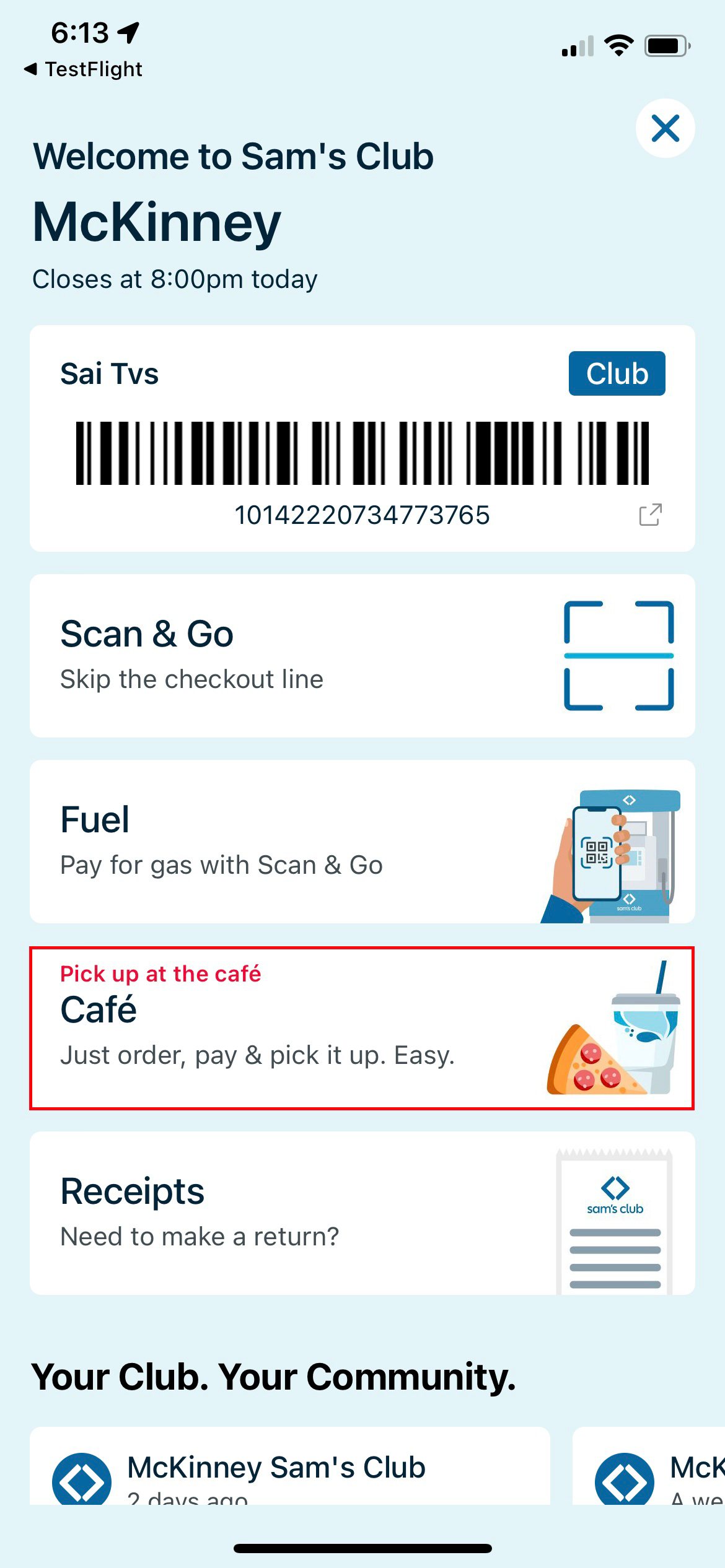Tap 'Closes at 8:00pm today' text
The width and height of the screenshot is (725, 1568).
click(174, 279)
